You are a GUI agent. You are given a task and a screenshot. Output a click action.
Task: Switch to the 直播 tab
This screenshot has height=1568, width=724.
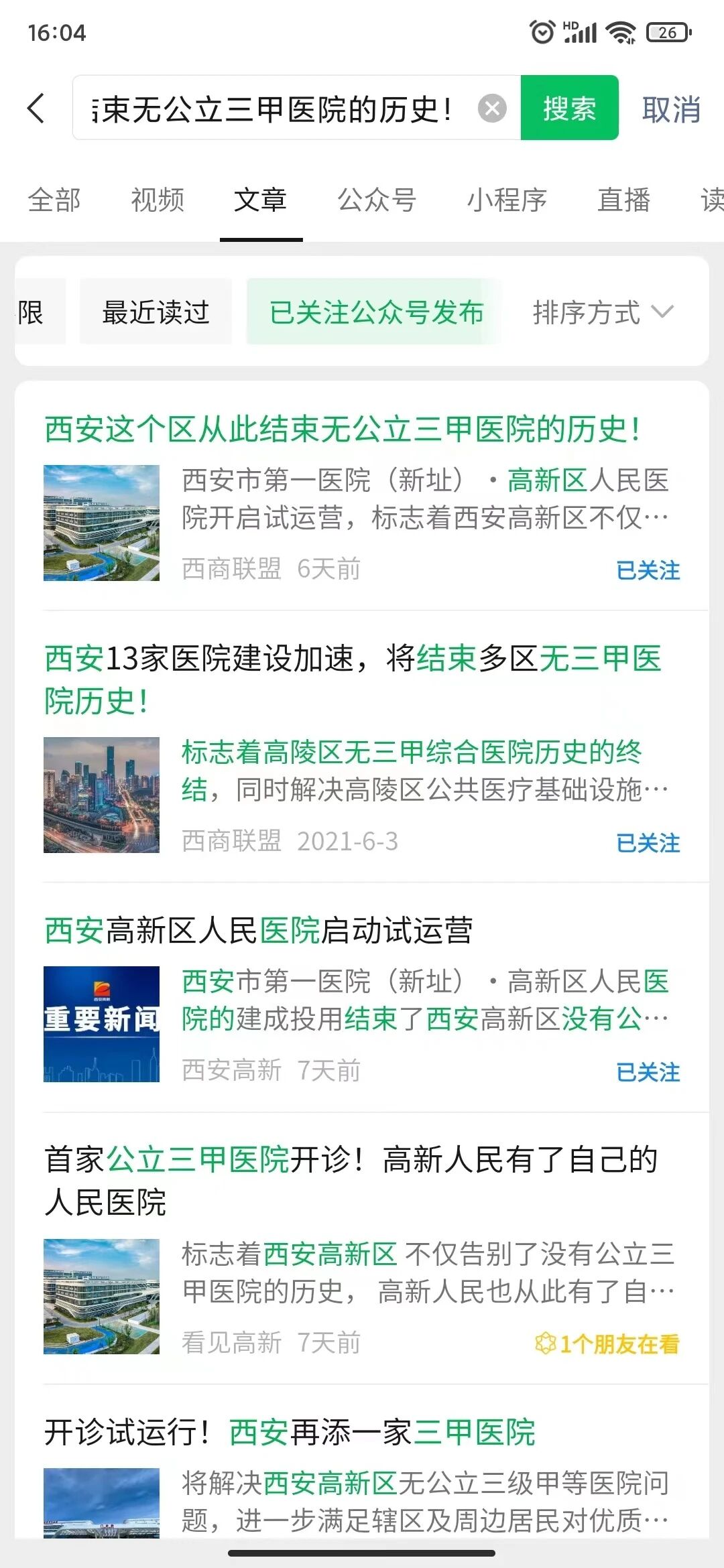(623, 200)
